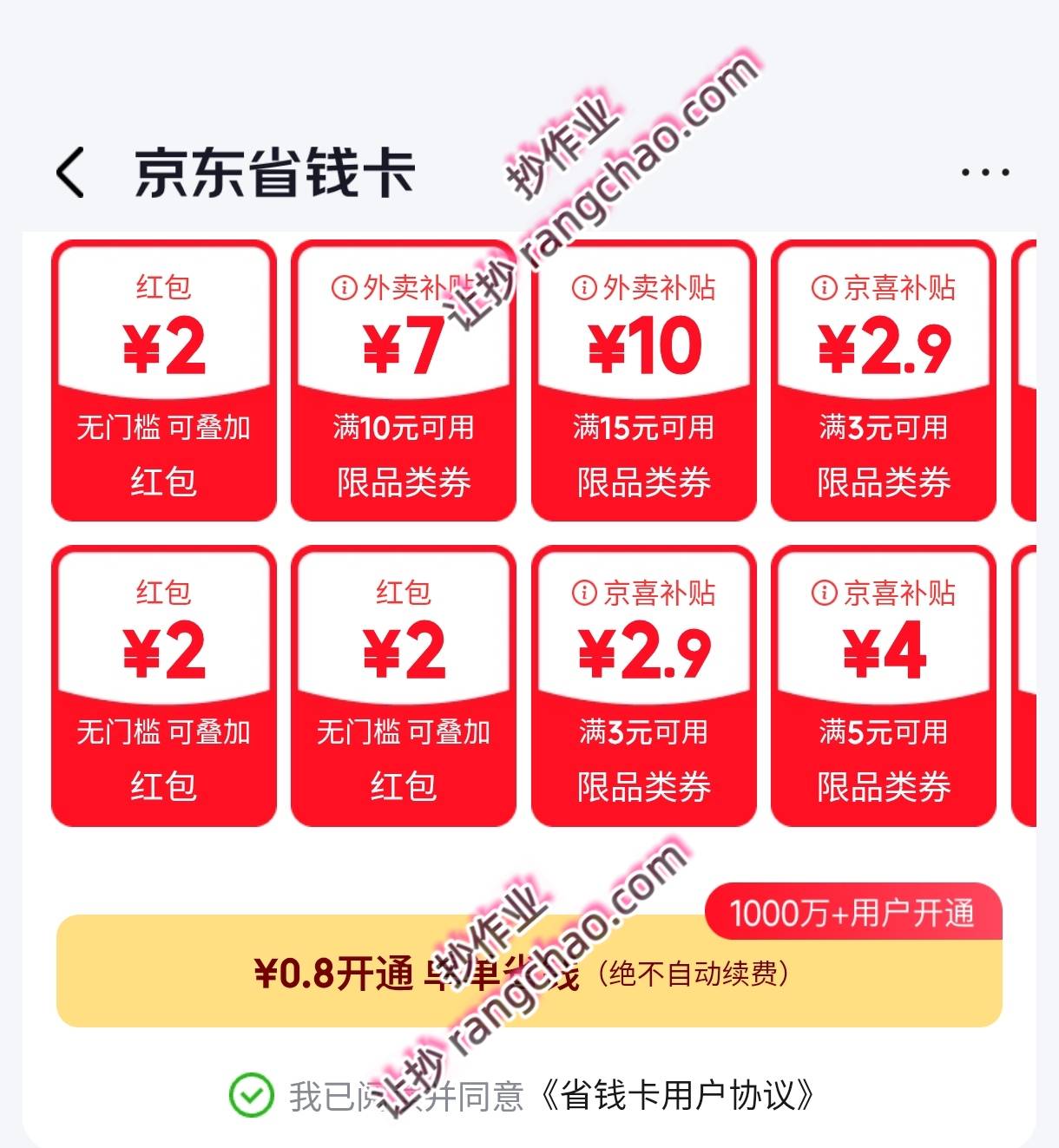Uncheck the agreement checkbox
The image size is (1059, 1148).
[251, 1095]
